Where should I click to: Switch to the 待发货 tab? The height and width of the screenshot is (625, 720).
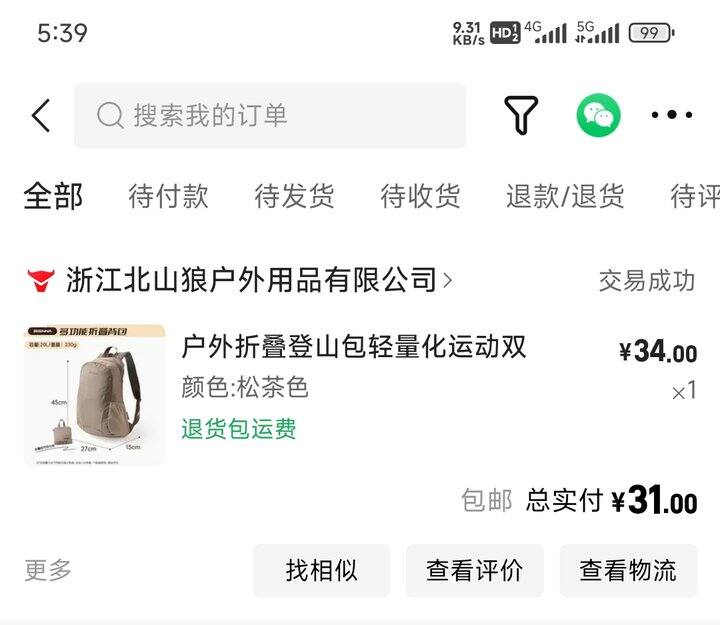click(294, 196)
